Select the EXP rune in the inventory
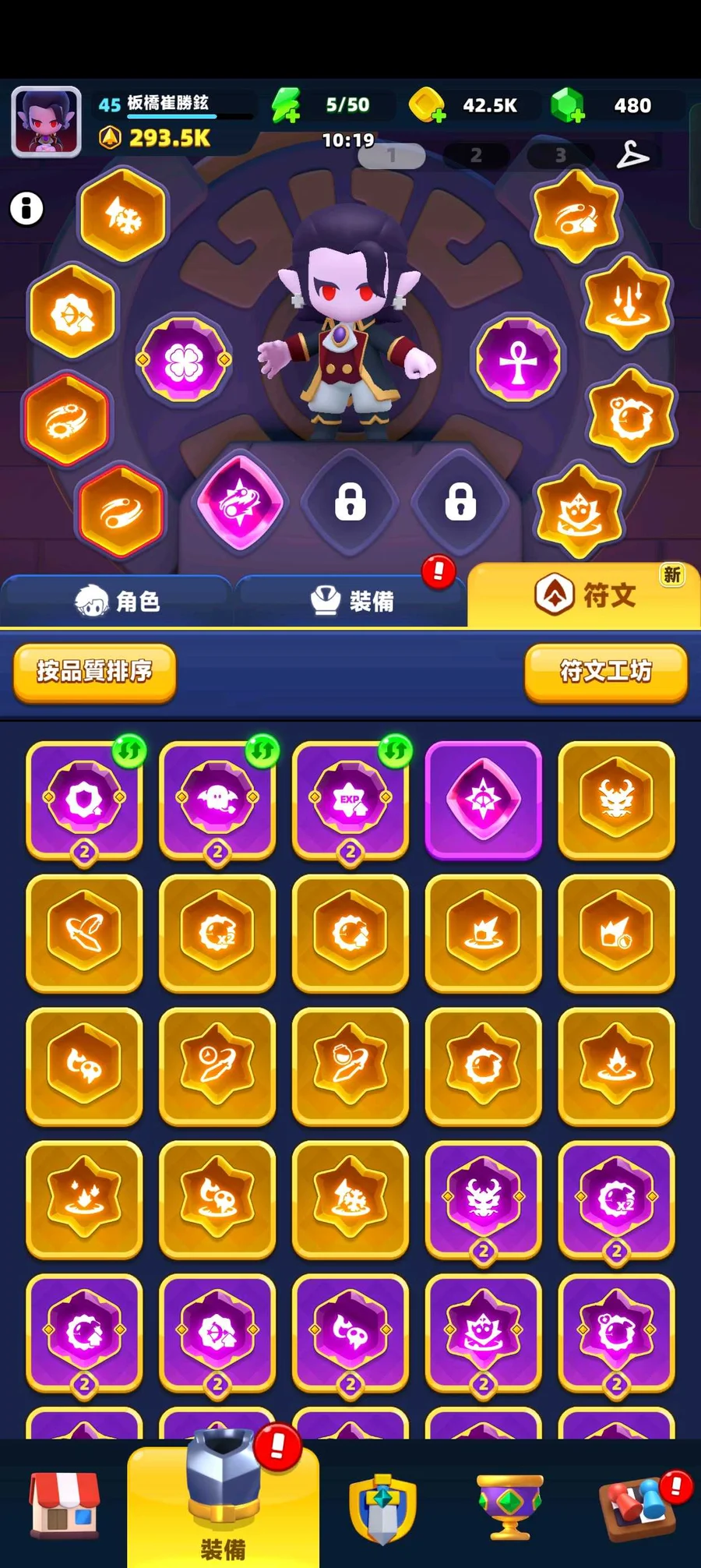 [350, 800]
